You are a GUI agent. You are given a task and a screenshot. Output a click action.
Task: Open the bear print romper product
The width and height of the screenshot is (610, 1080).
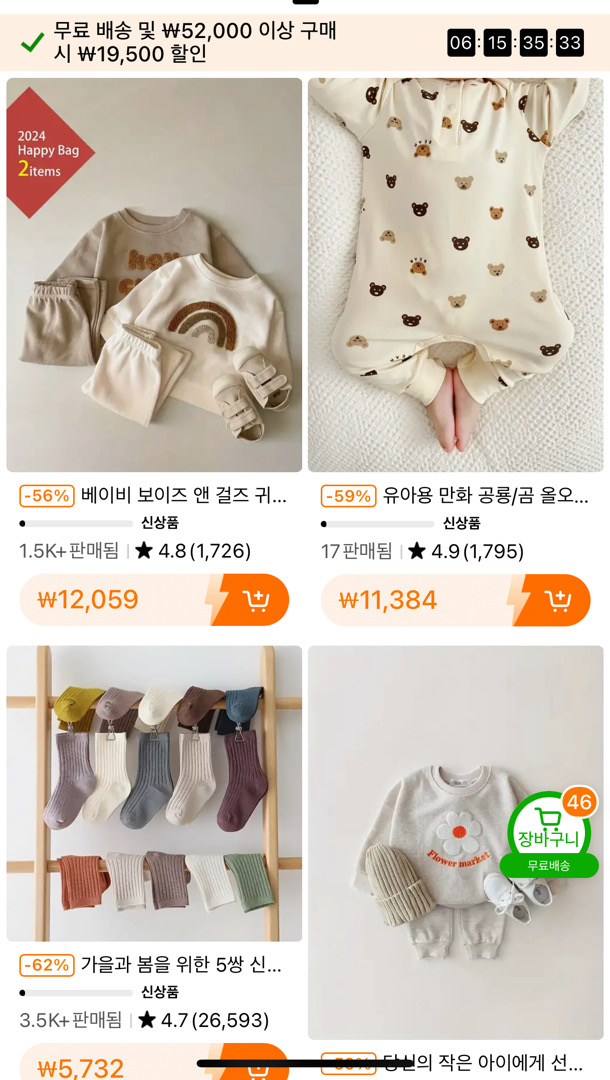pyautogui.click(x=456, y=275)
